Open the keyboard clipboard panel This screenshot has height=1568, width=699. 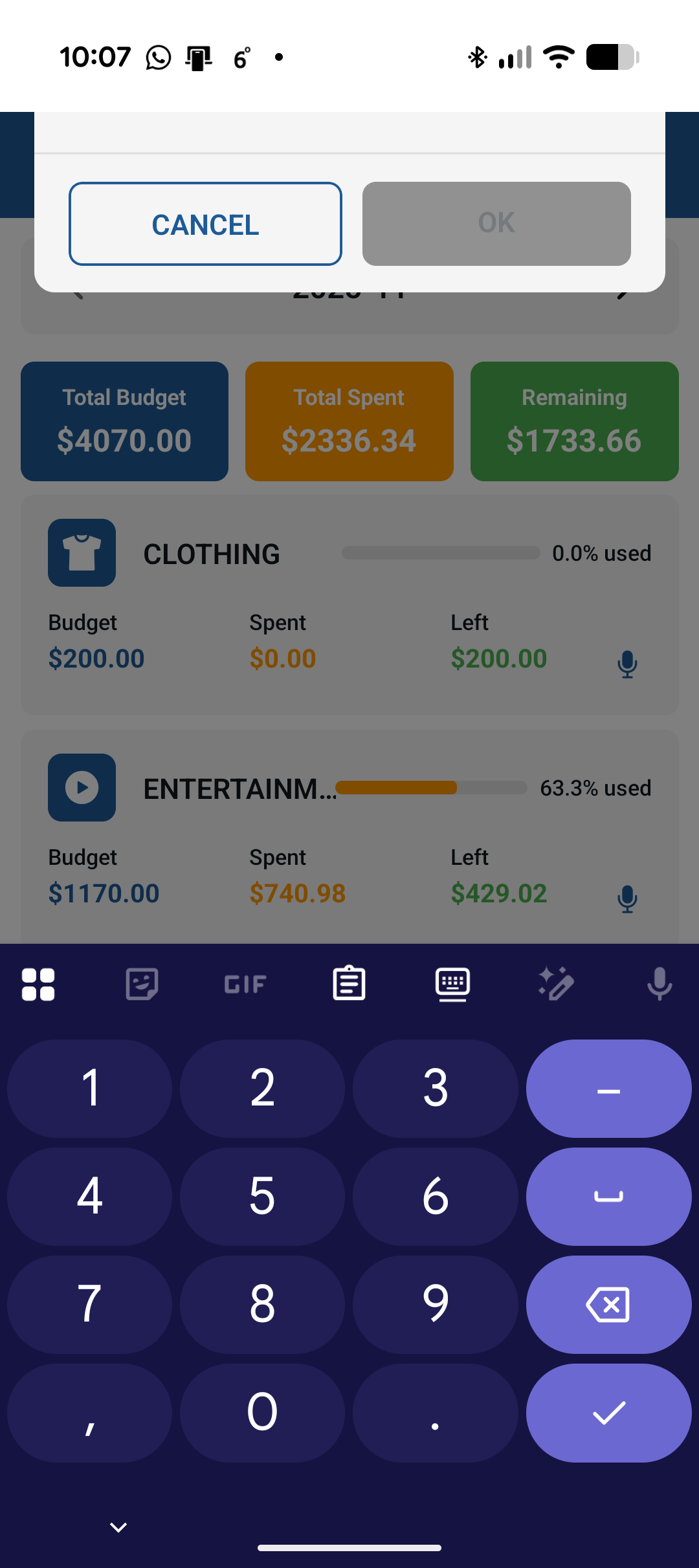[349, 983]
